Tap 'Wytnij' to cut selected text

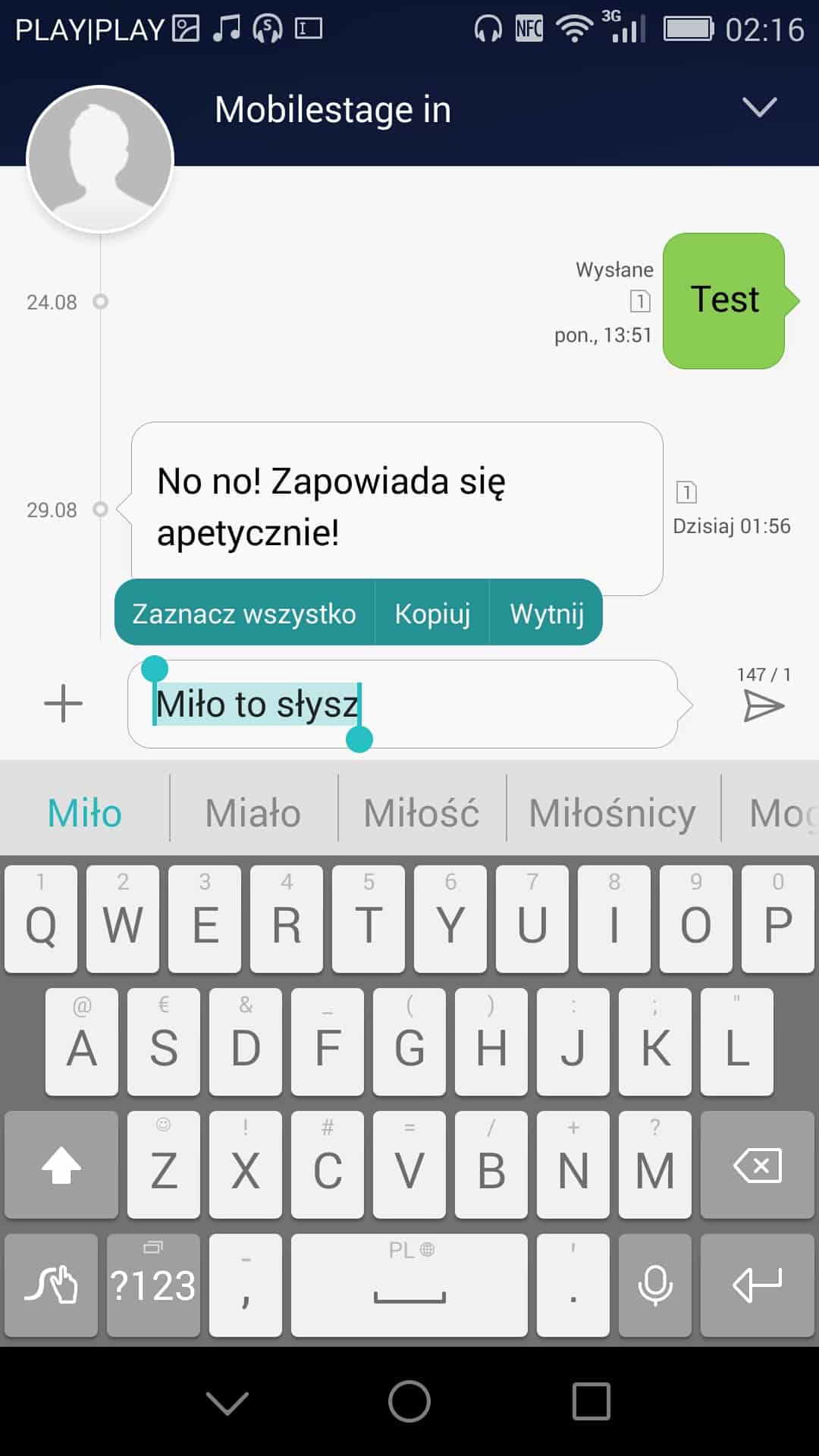(547, 613)
